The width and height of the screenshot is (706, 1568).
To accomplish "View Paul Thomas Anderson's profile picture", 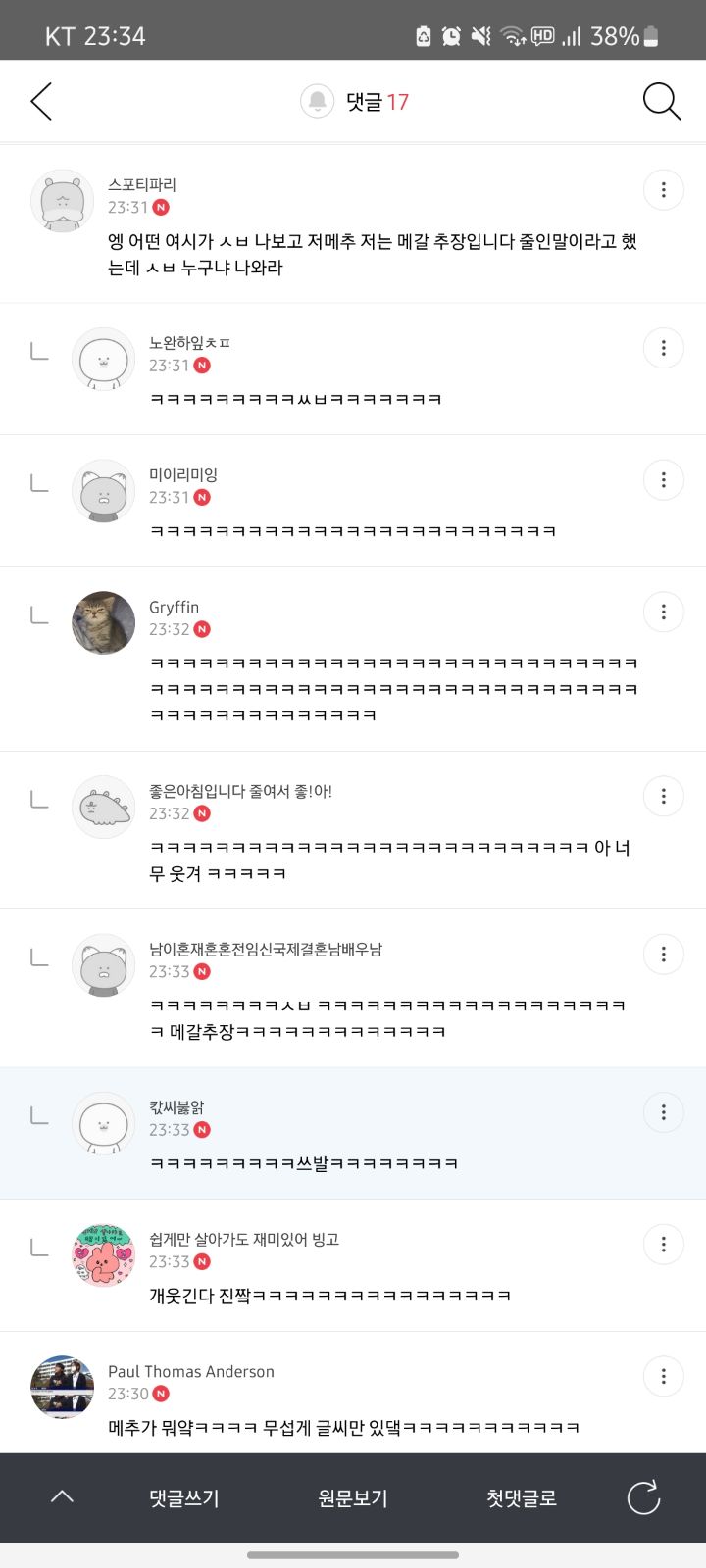I will (63, 1387).
